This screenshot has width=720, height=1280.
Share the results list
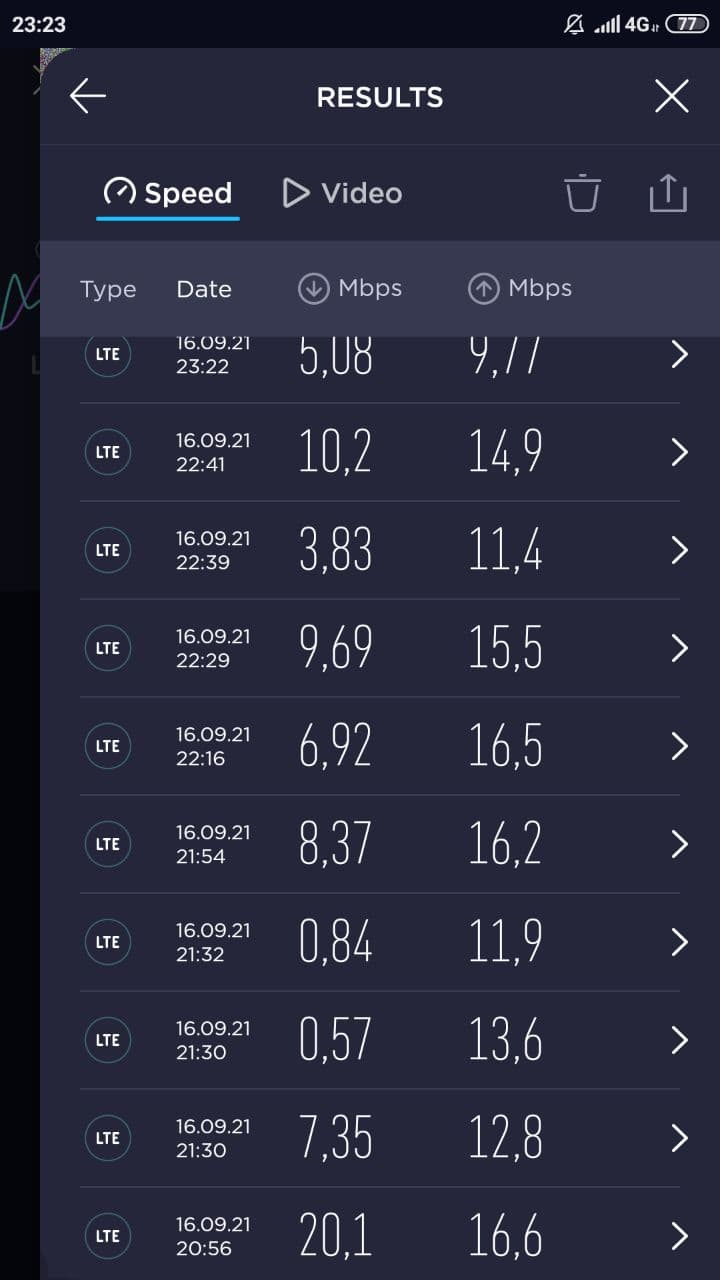click(668, 192)
